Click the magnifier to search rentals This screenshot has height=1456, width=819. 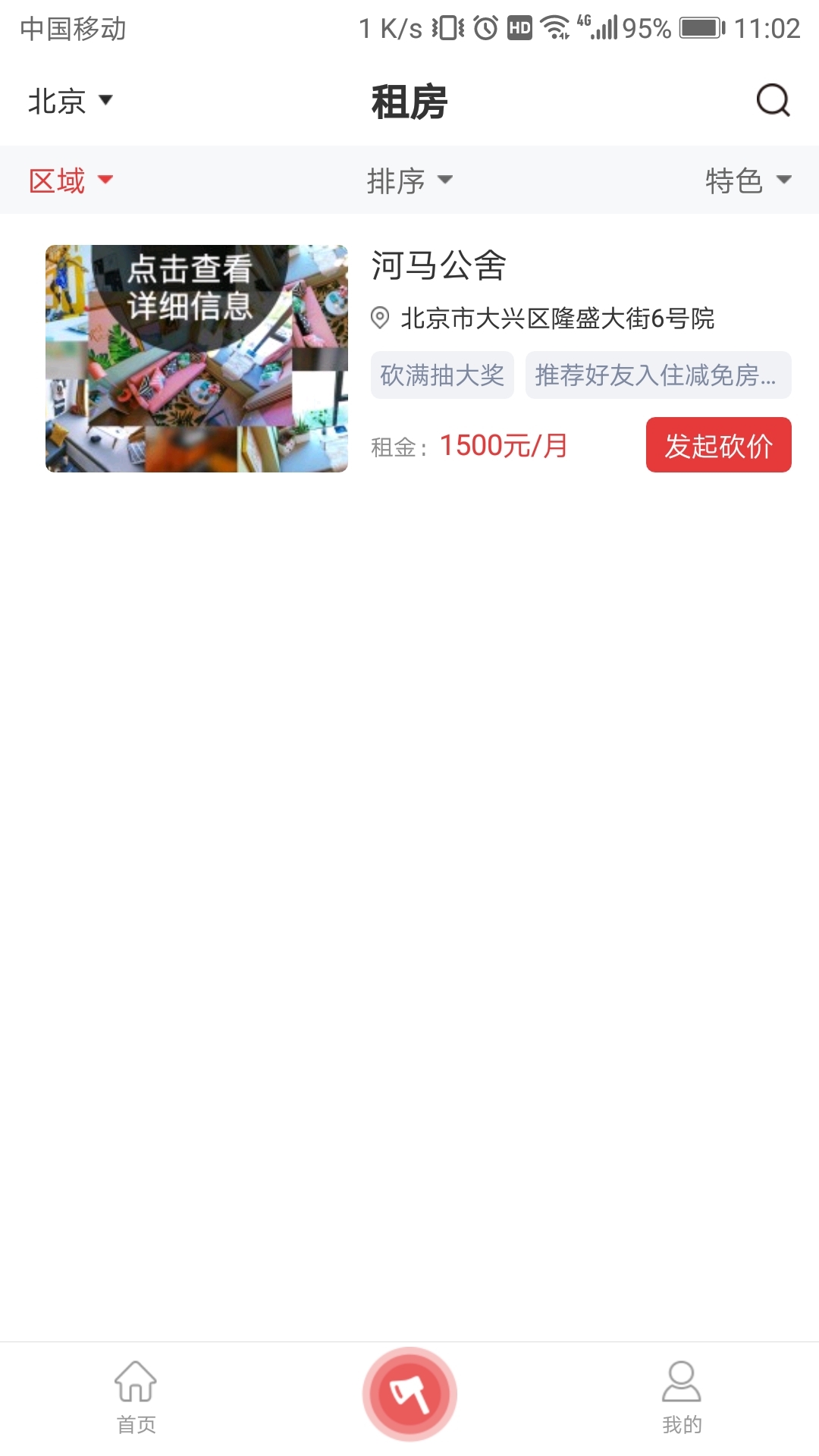(771, 101)
